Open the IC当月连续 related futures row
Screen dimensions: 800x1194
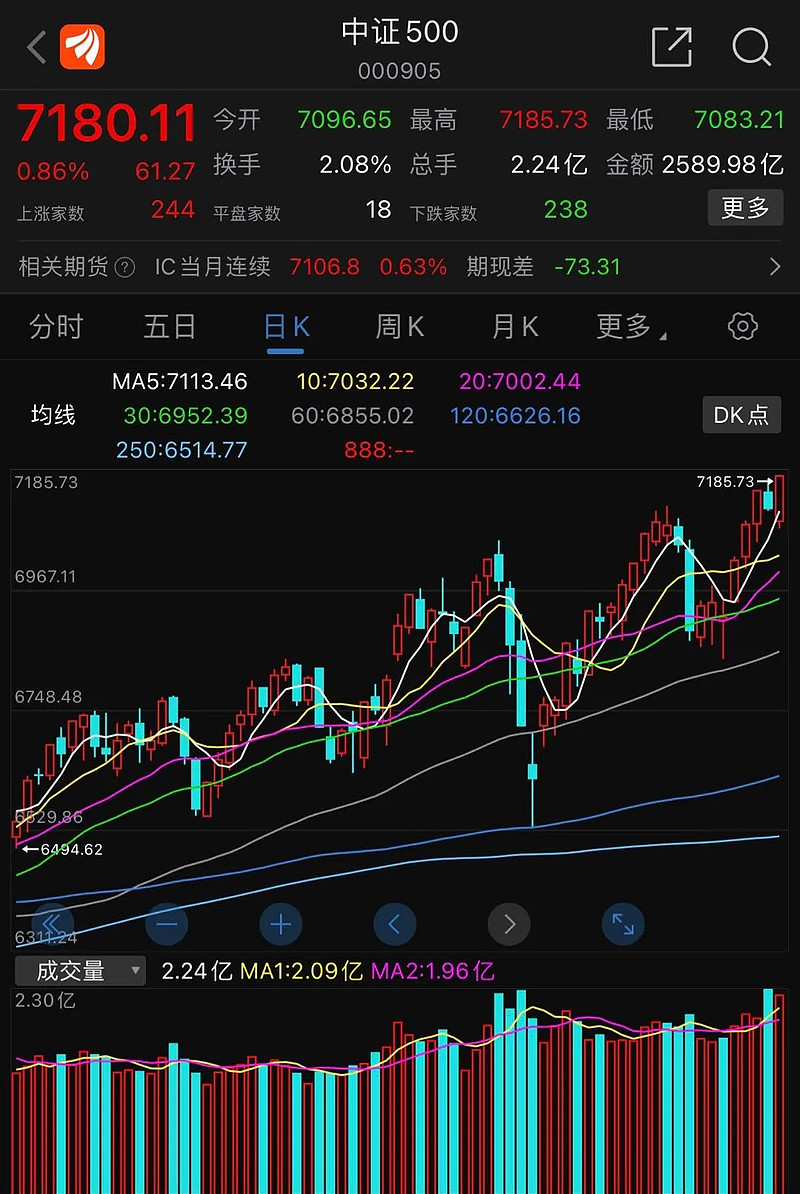[x=400, y=267]
